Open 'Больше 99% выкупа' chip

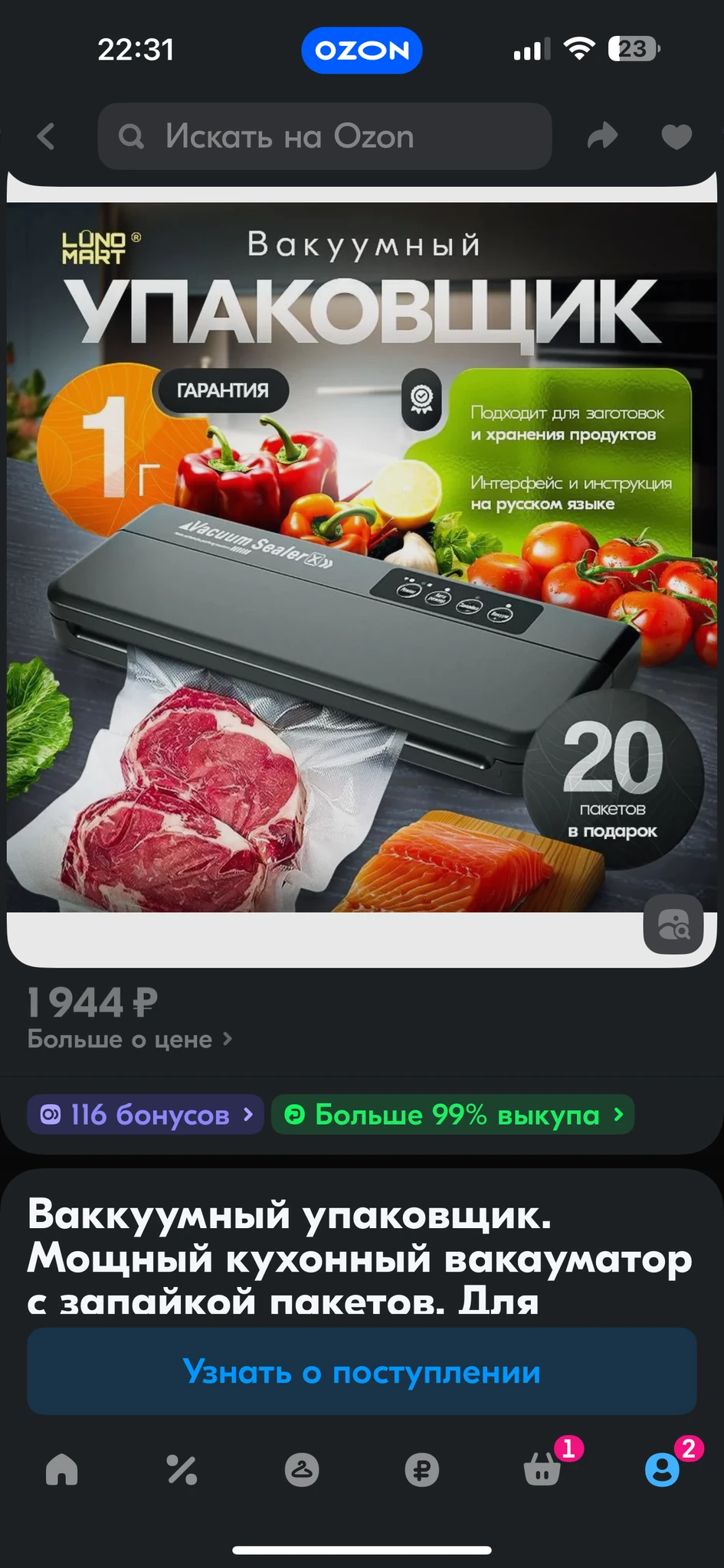[453, 1115]
